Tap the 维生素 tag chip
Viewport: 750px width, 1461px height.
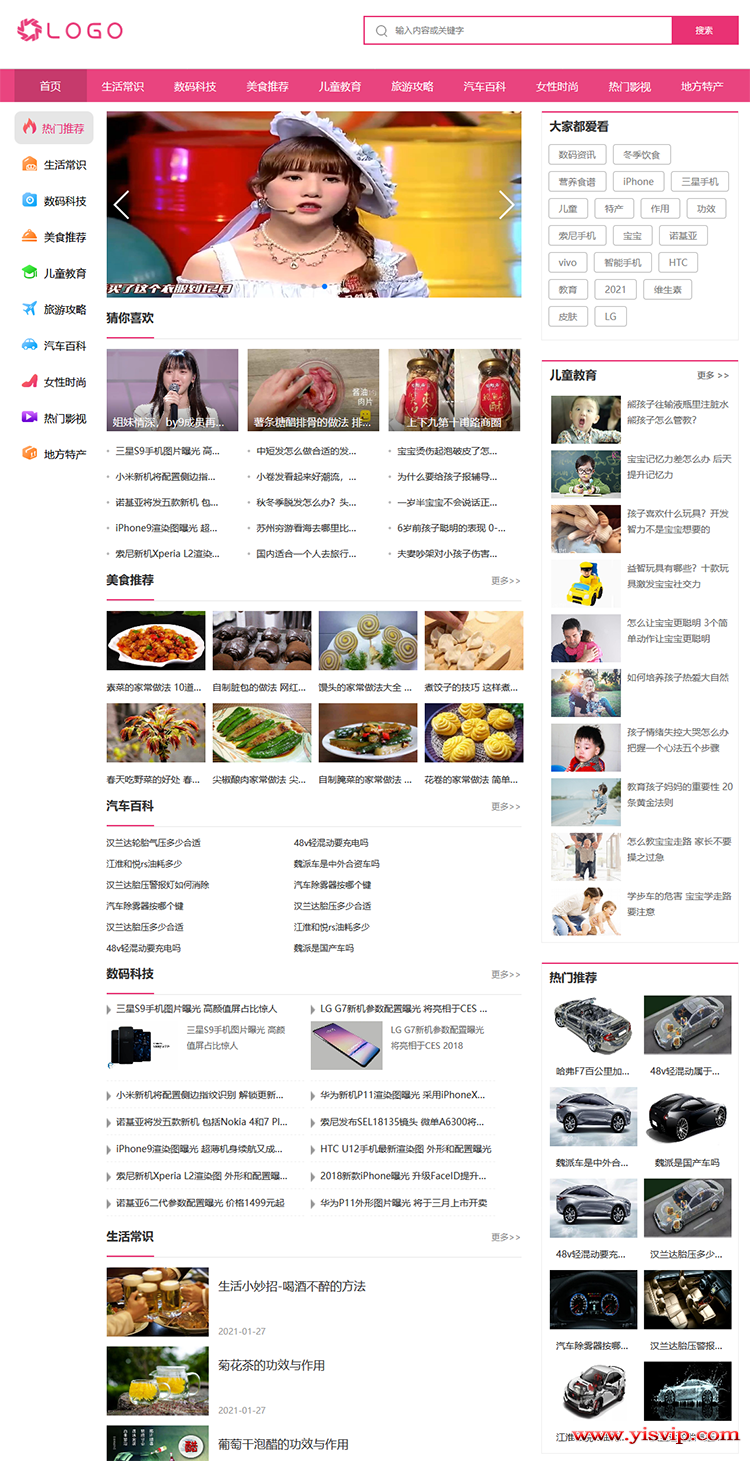[x=668, y=290]
